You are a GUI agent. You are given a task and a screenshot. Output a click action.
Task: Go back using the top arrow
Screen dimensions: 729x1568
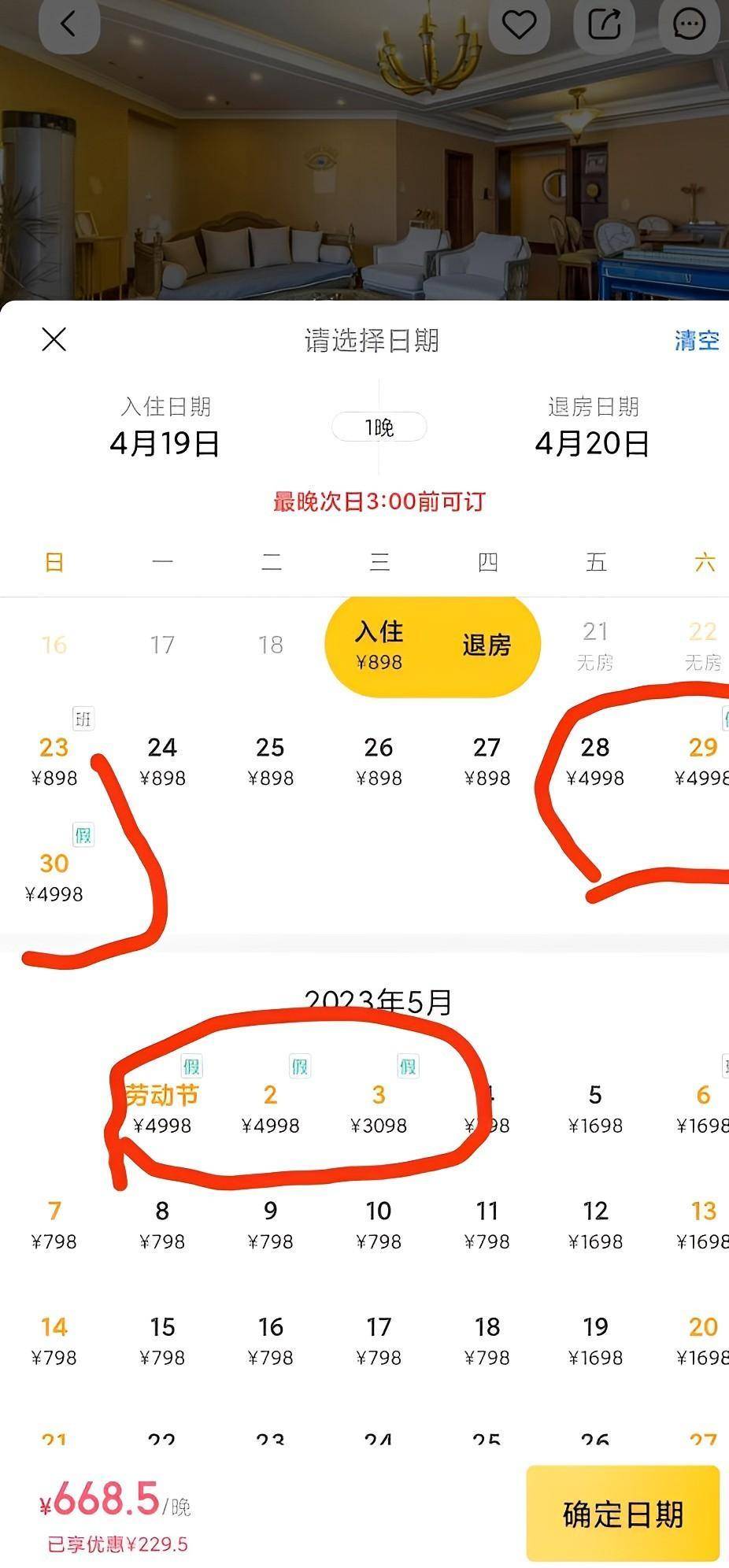point(68,24)
